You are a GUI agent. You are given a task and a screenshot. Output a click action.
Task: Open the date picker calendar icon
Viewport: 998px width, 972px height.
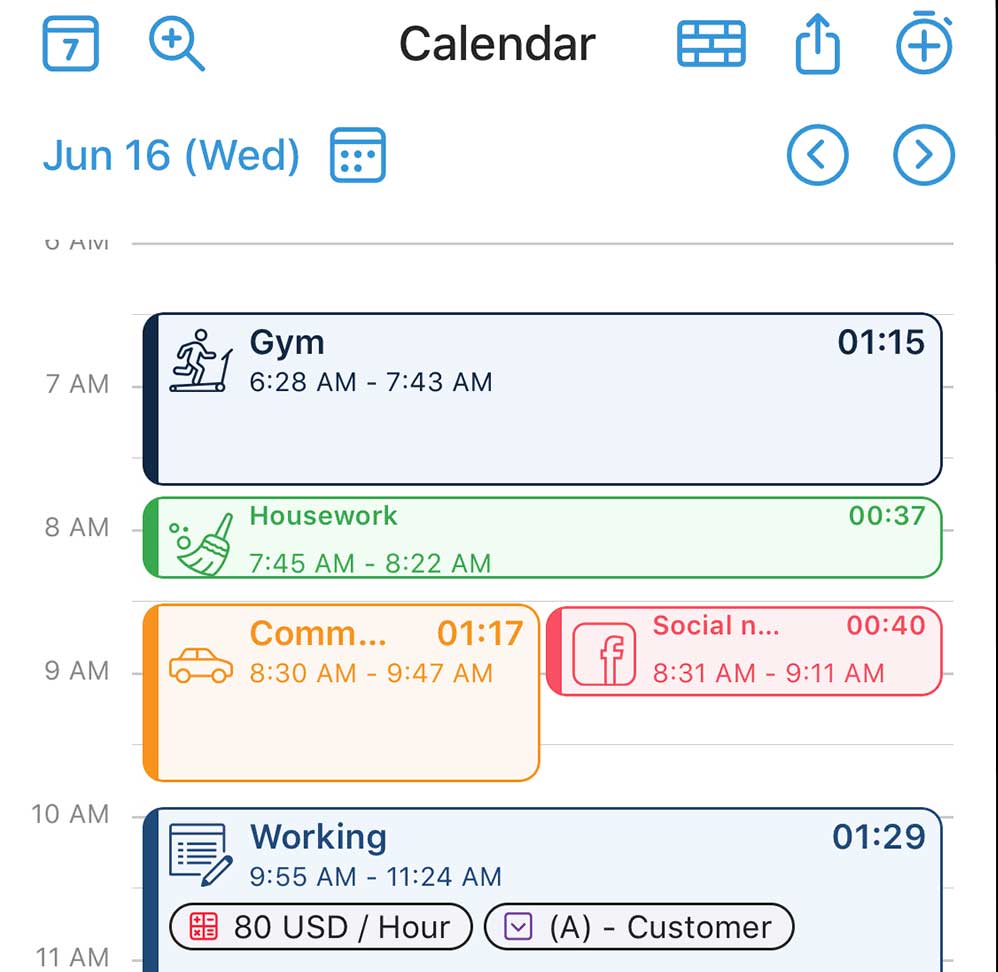(x=358, y=155)
